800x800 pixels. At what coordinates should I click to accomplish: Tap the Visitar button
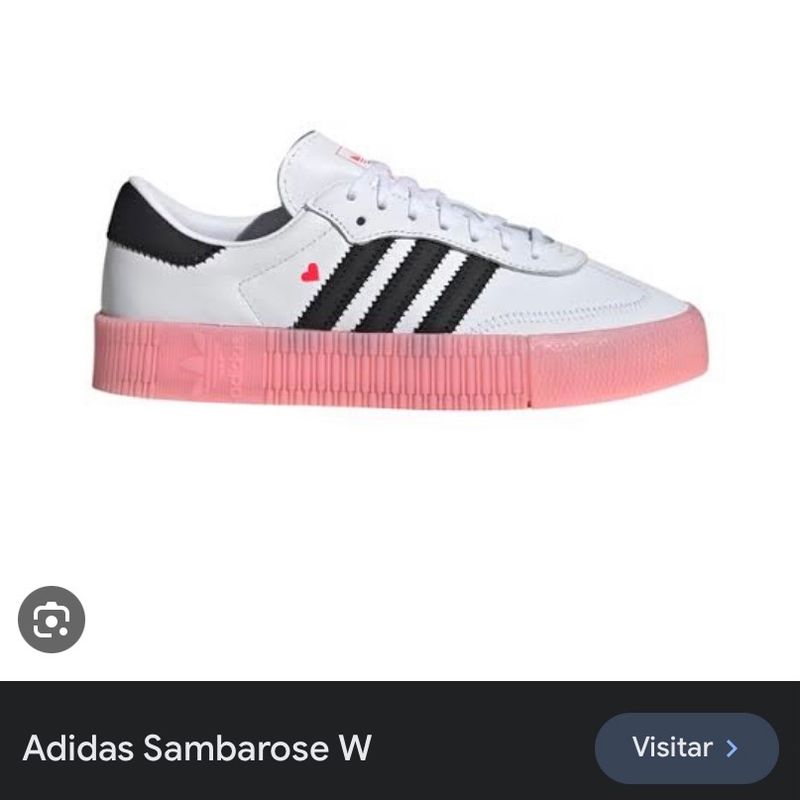[686, 748]
